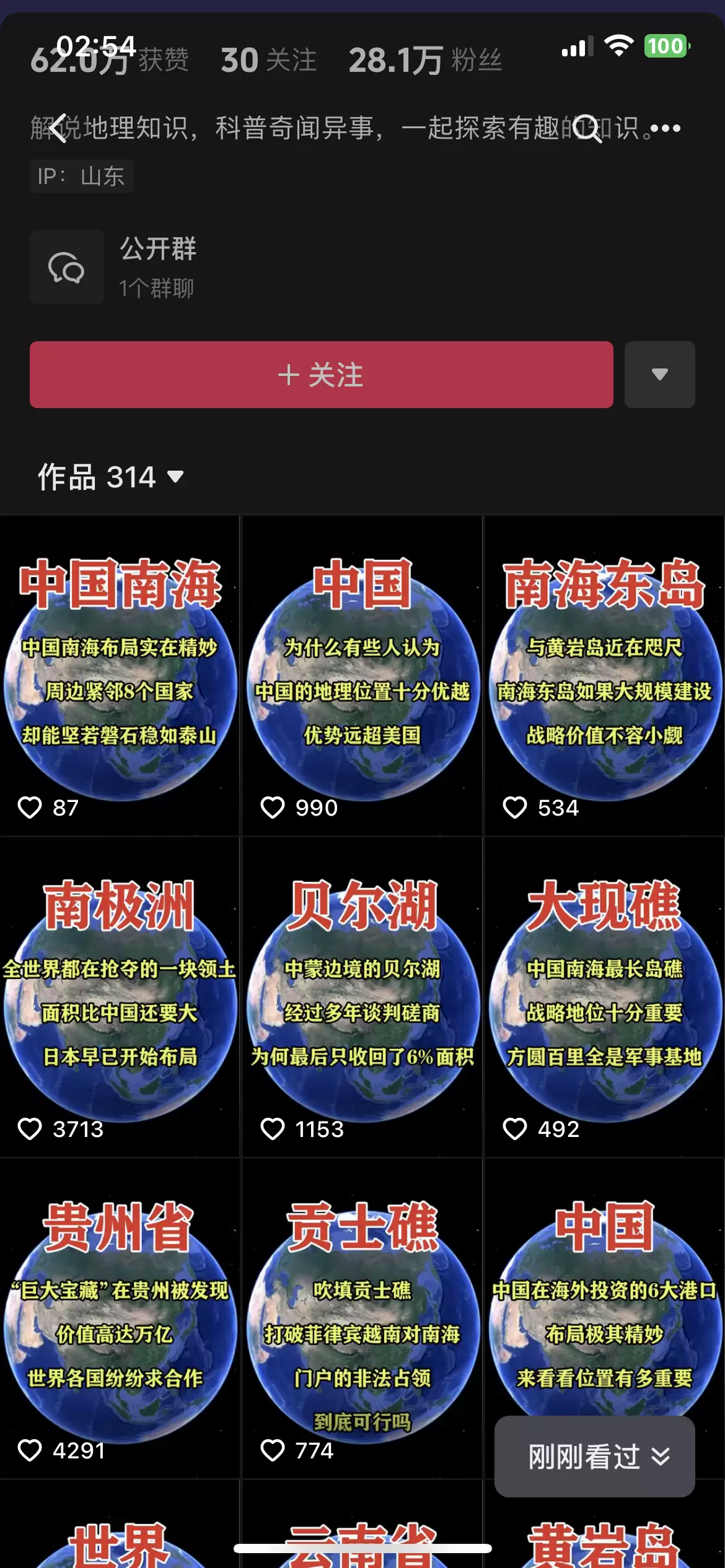Tap the heart icon under 中国南海 video
Image resolution: width=725 pixels, height=1568 pixels.
[x=29, y=808]
